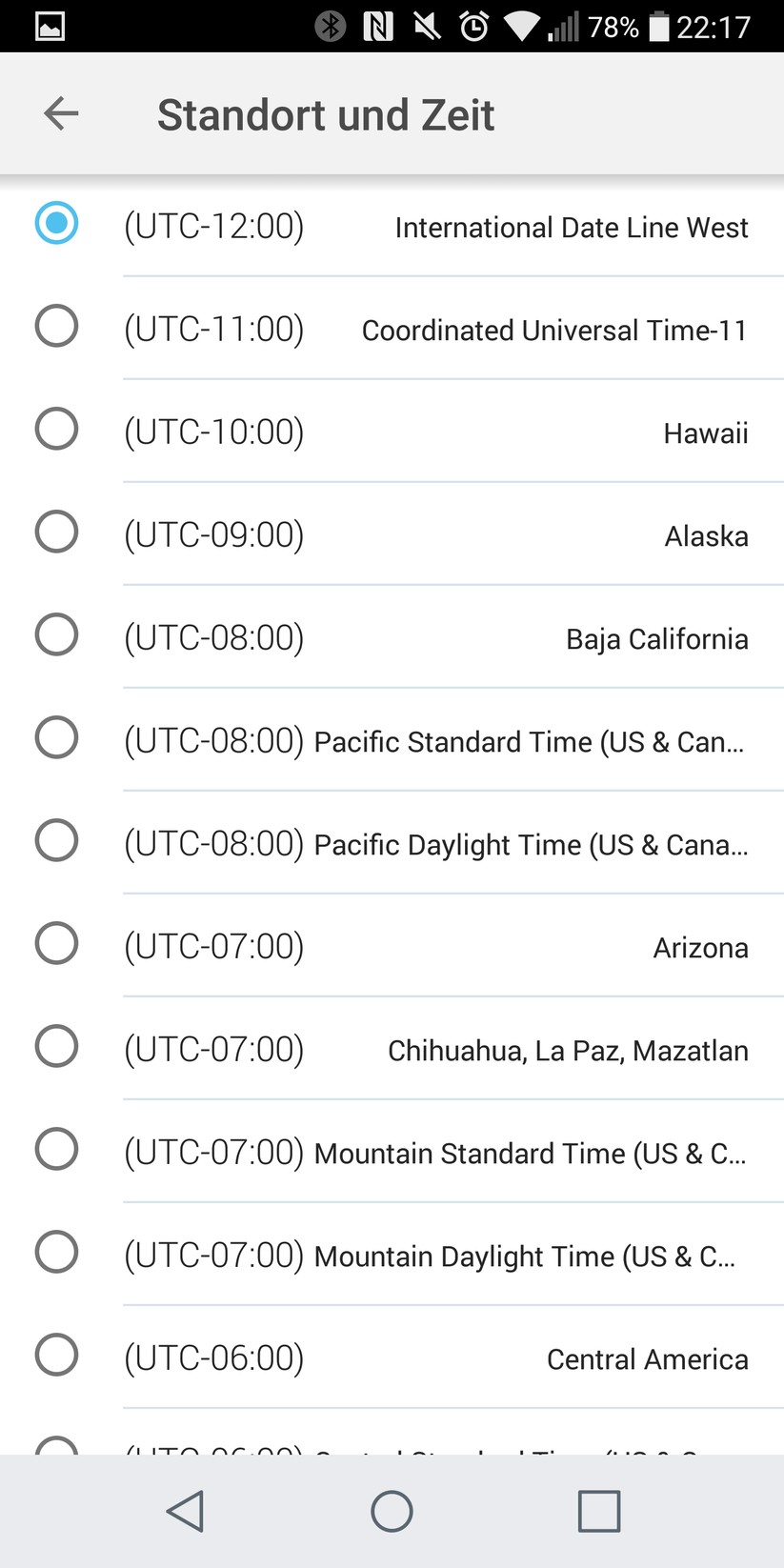Select the Hawaii time zone

(x=56, y=429)
